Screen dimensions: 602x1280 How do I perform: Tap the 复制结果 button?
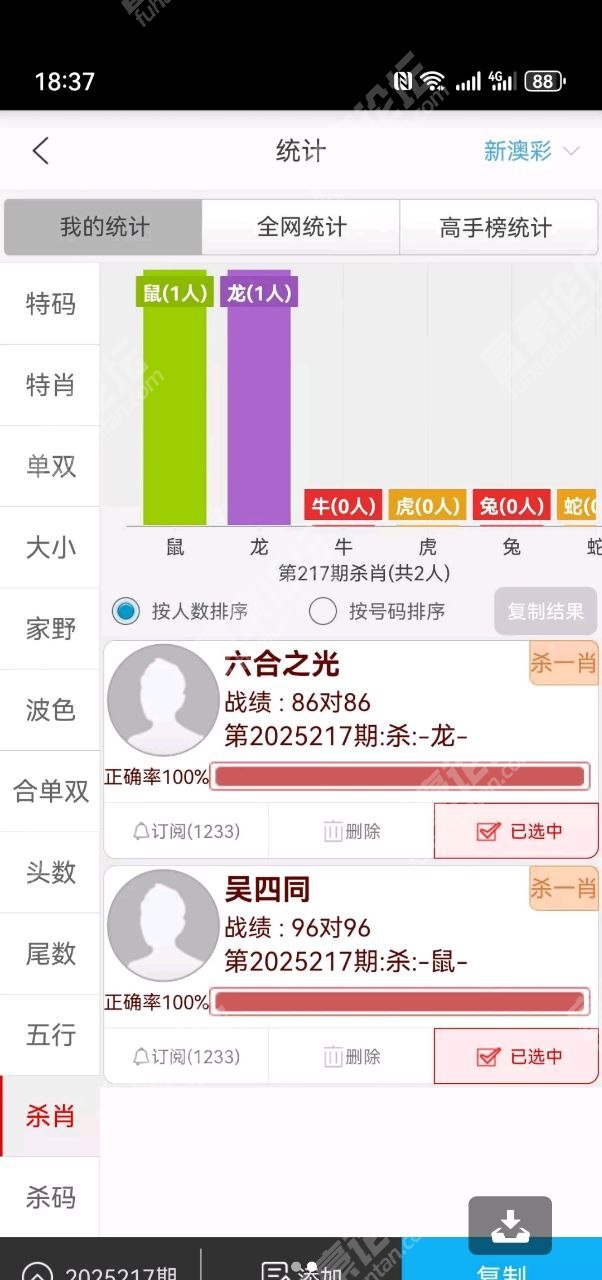[x=545, y=611]
